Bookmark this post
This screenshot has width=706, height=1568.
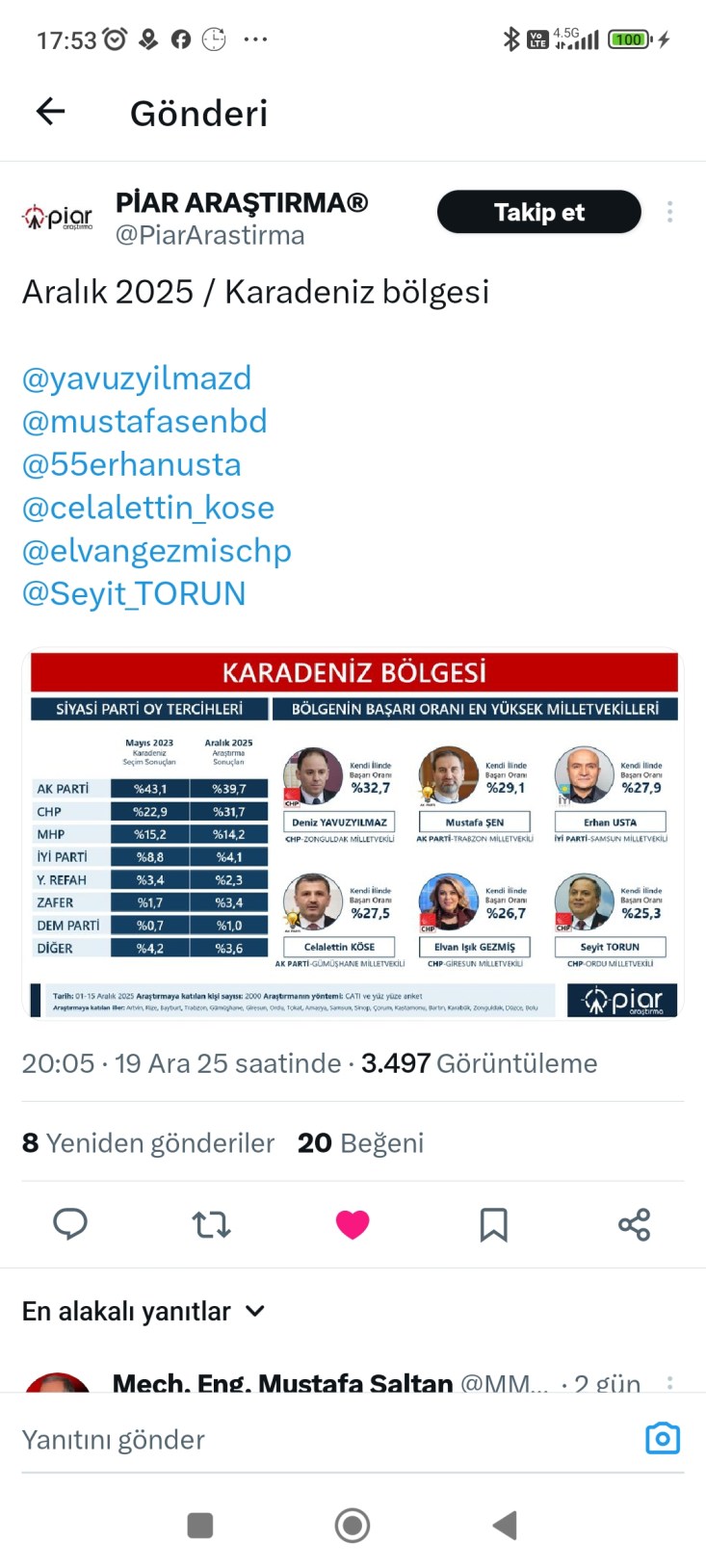coord(493,1224)
